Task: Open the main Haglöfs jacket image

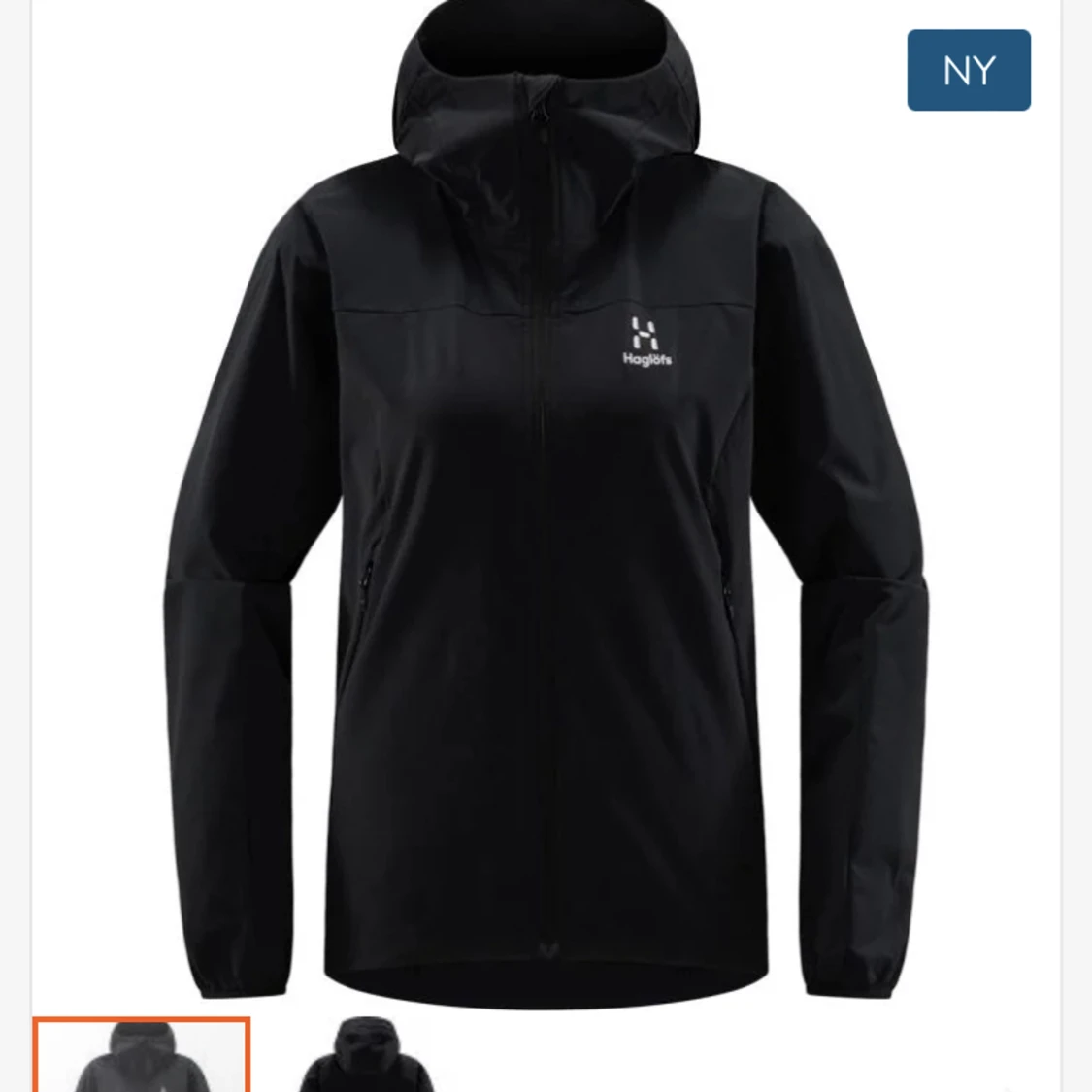Action: click(546, 505)
